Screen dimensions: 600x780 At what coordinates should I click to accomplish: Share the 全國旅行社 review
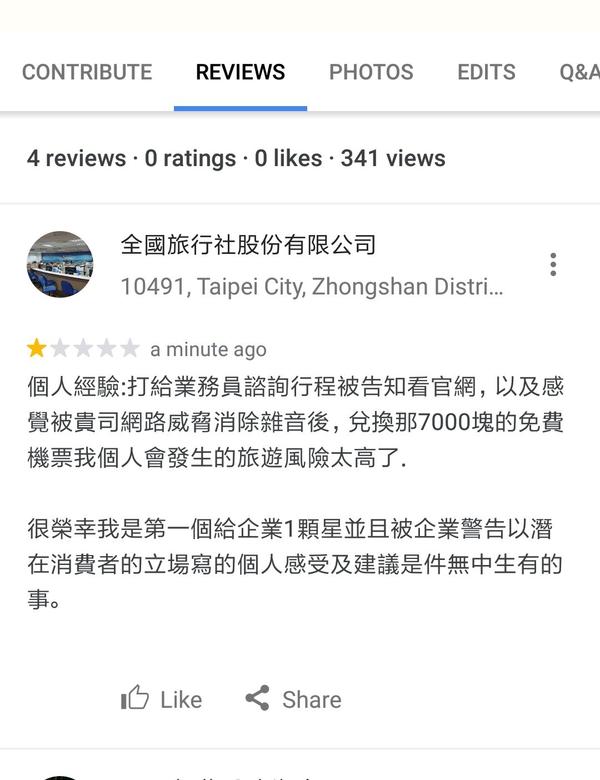(293, 699)
